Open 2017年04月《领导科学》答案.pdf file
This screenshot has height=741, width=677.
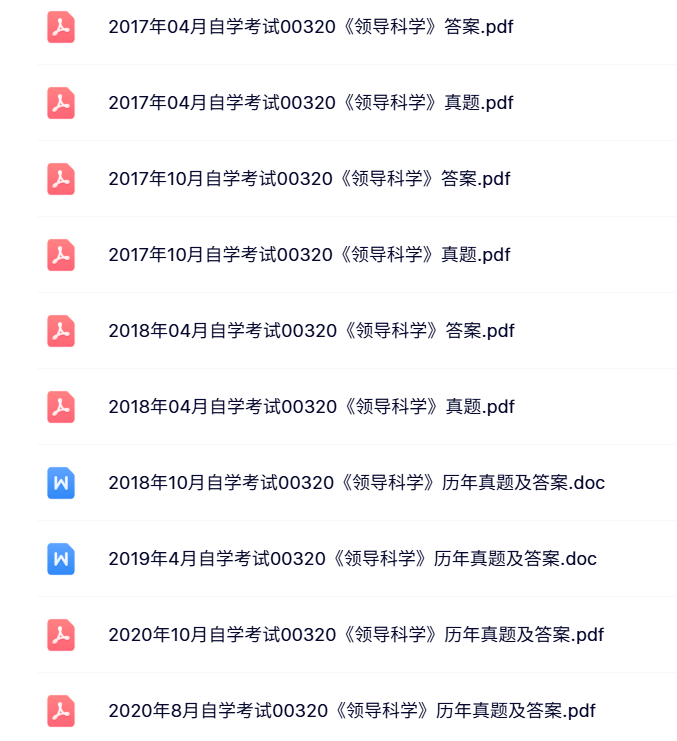pos(310,27)
